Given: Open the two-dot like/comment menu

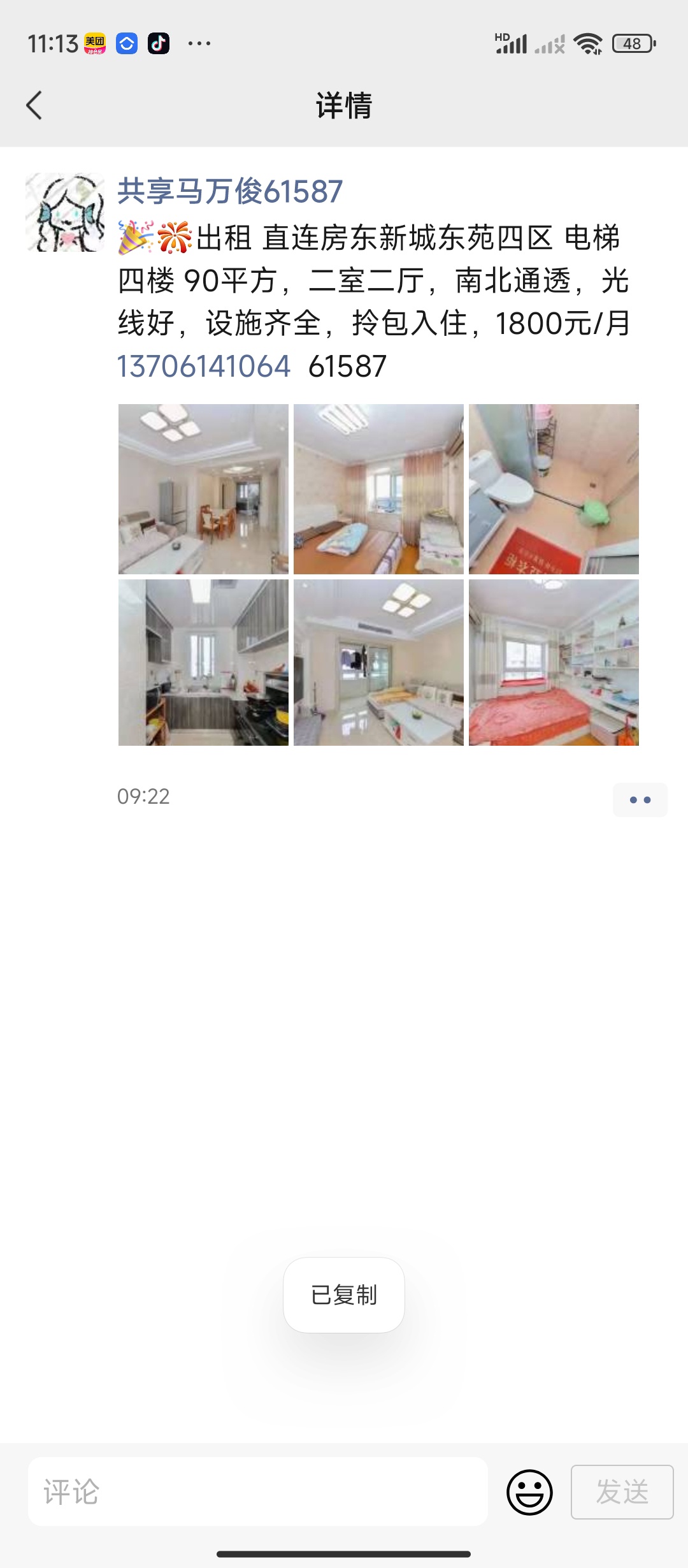Looking at the screenshot, I should point(640,800).
